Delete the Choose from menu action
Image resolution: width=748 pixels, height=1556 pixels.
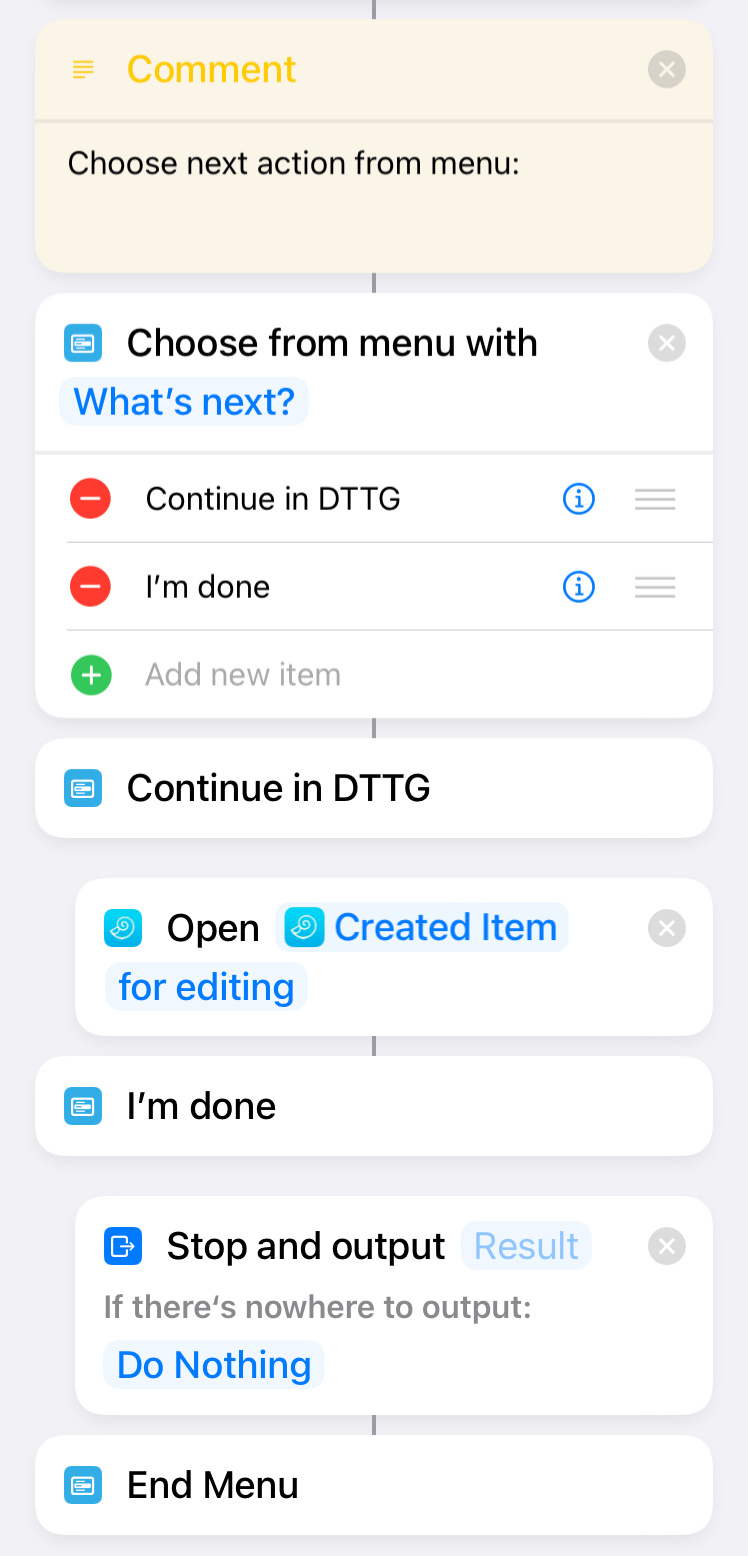[x=666, y=344]
